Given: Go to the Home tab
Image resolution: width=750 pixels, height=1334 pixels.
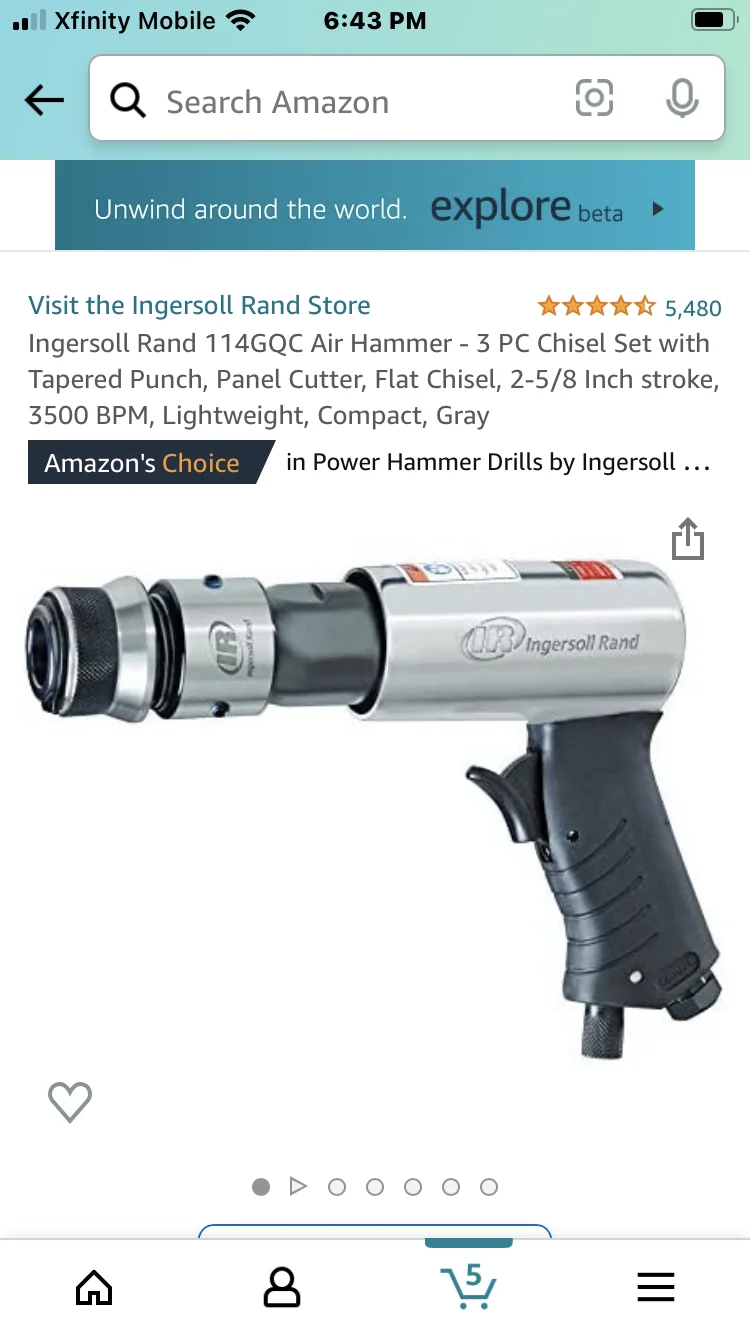Looking at the screenshot, I should pos(94,1288).
